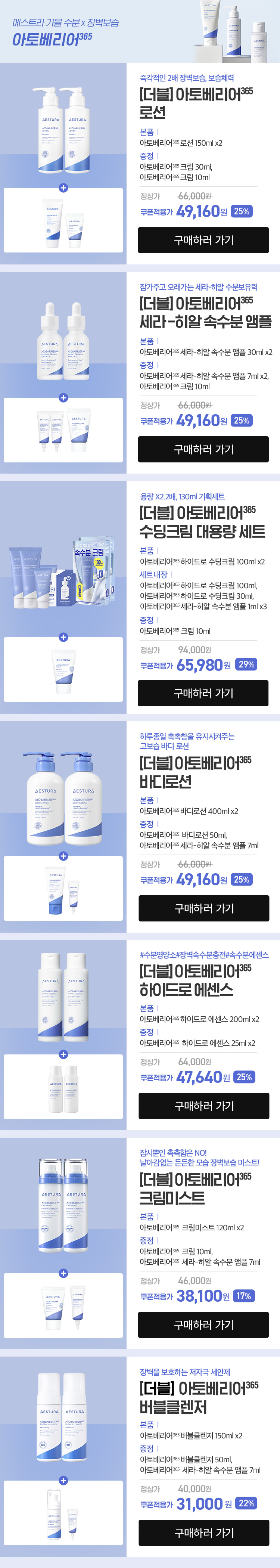The width and height of the screenshot is (280, 1568).
Task: Select 구매하러 가기 under 바디로션
Action: [203, 908]
